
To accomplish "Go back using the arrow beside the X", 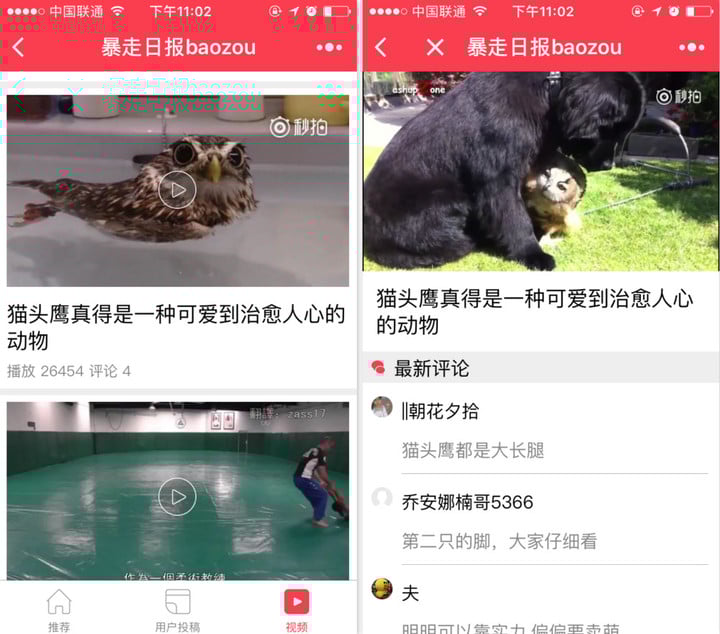I will [x=381, y=47].
